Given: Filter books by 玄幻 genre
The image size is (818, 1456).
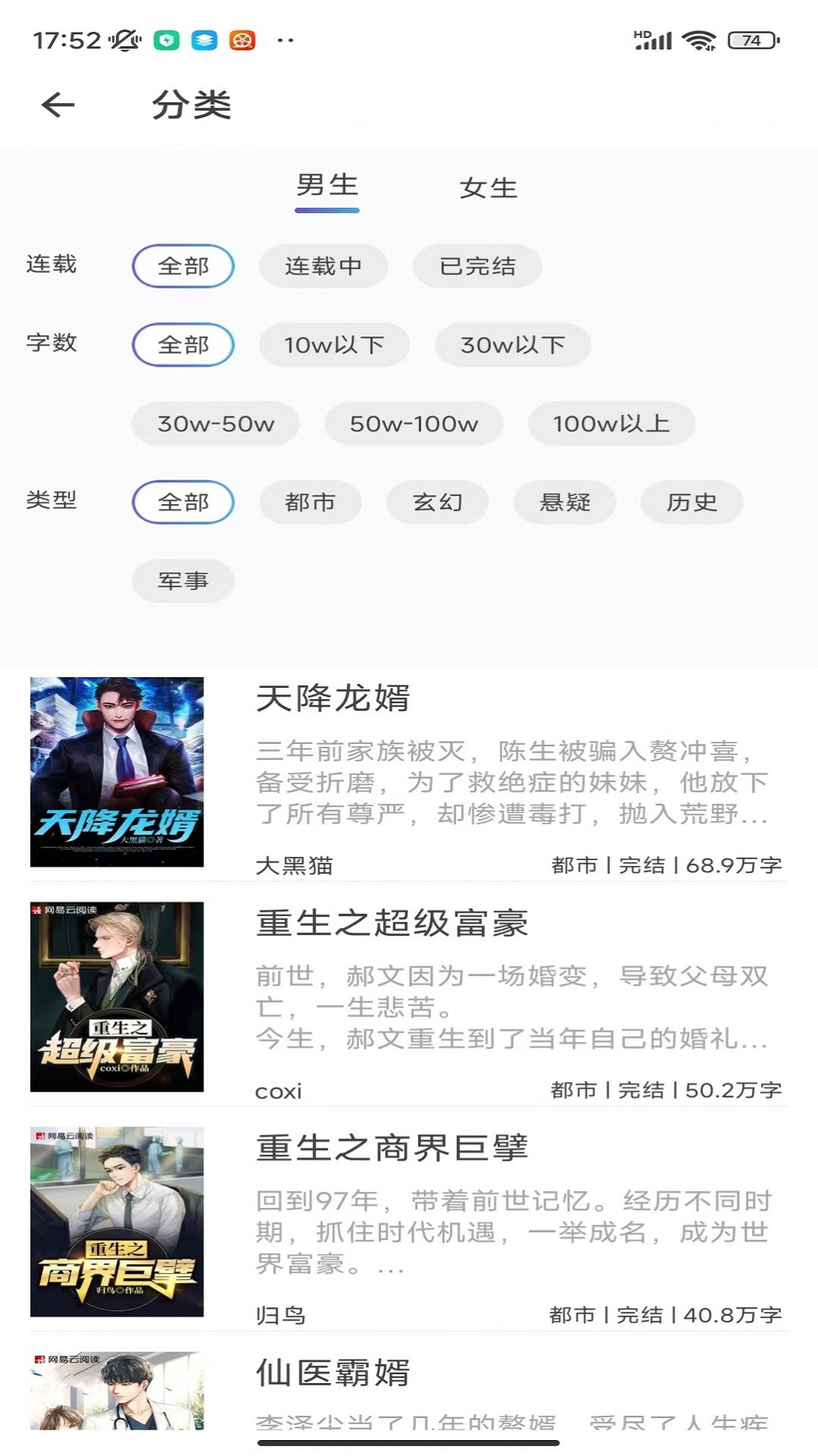Looking at the screenshot, I should [x=438, y=503].
